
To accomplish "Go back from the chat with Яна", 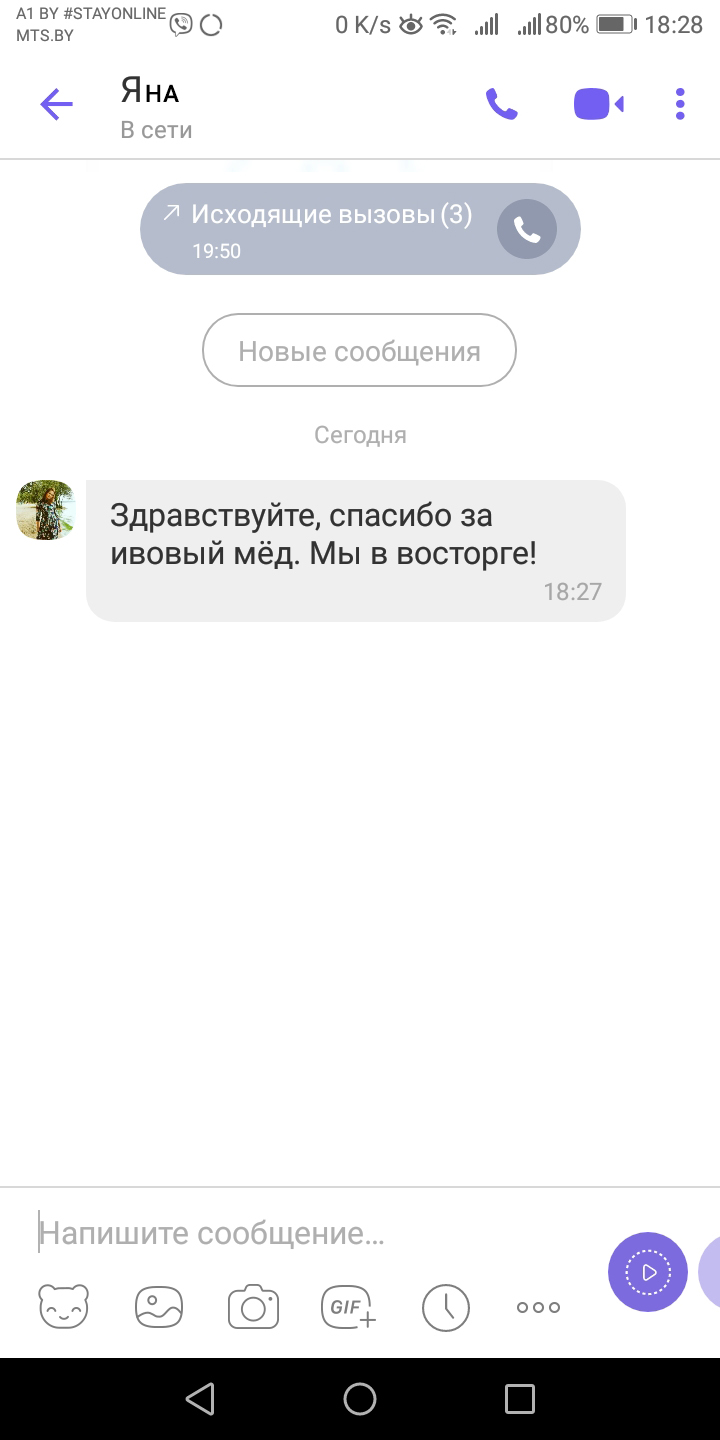I will pos(56,104).
